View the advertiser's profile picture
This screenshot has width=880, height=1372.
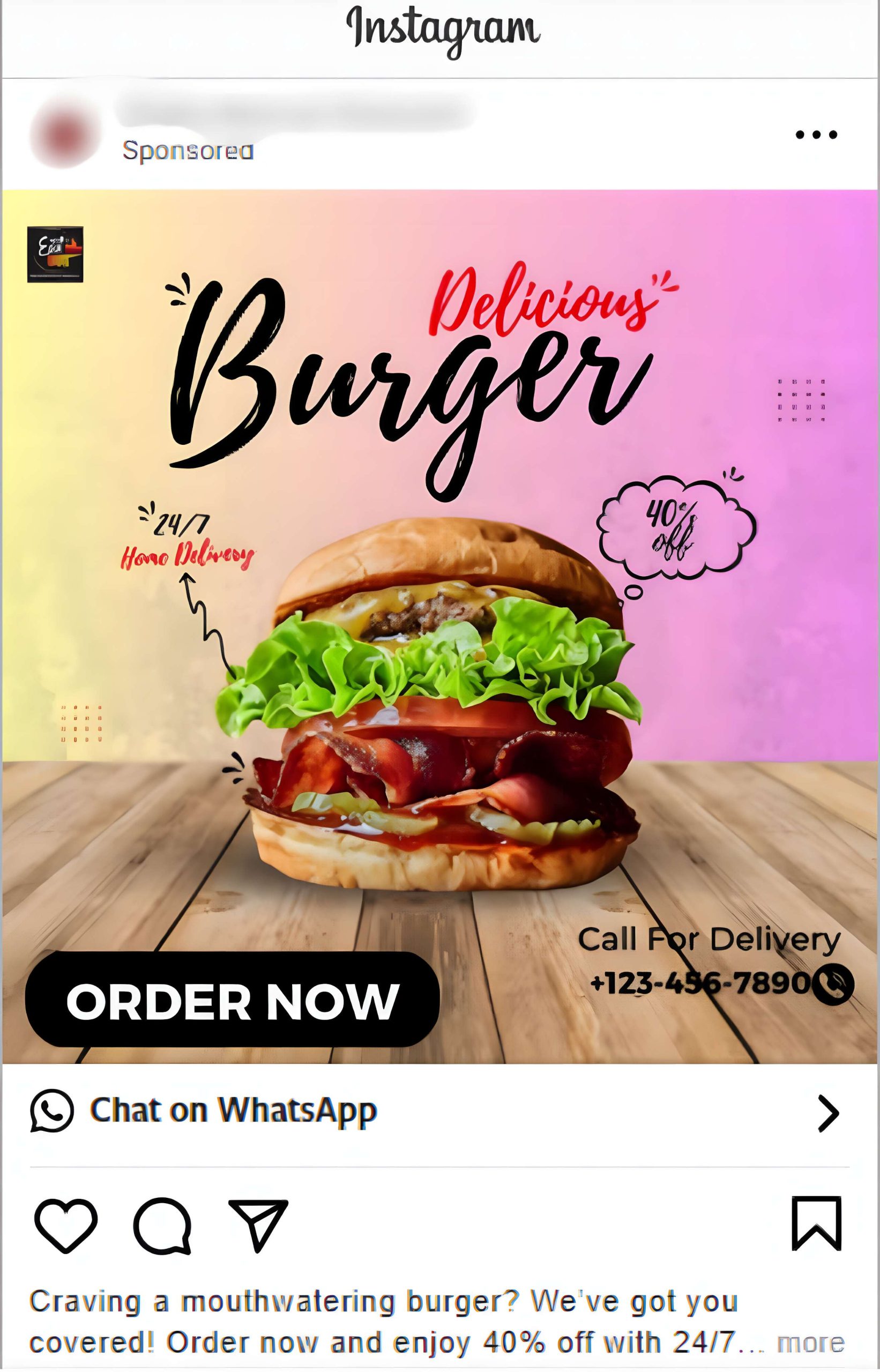(64, 133)
